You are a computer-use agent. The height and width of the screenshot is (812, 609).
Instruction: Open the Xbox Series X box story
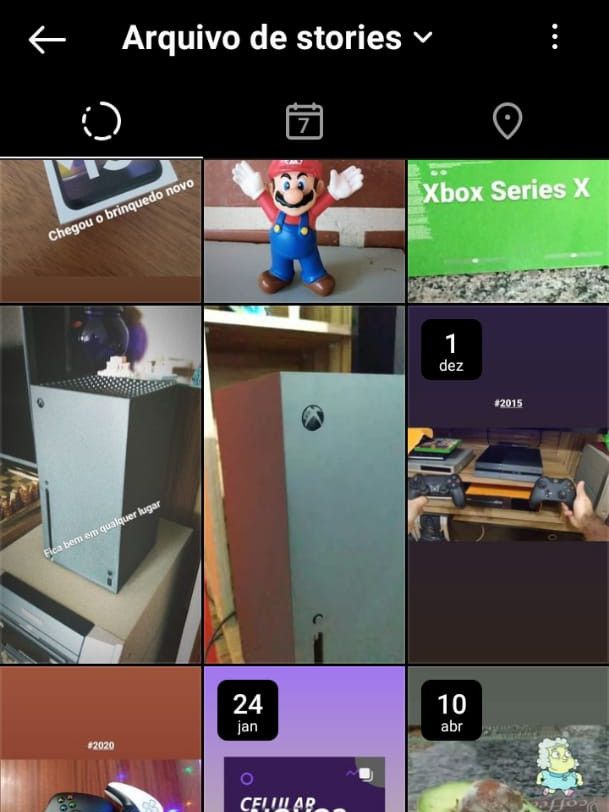tap(508, 230)
